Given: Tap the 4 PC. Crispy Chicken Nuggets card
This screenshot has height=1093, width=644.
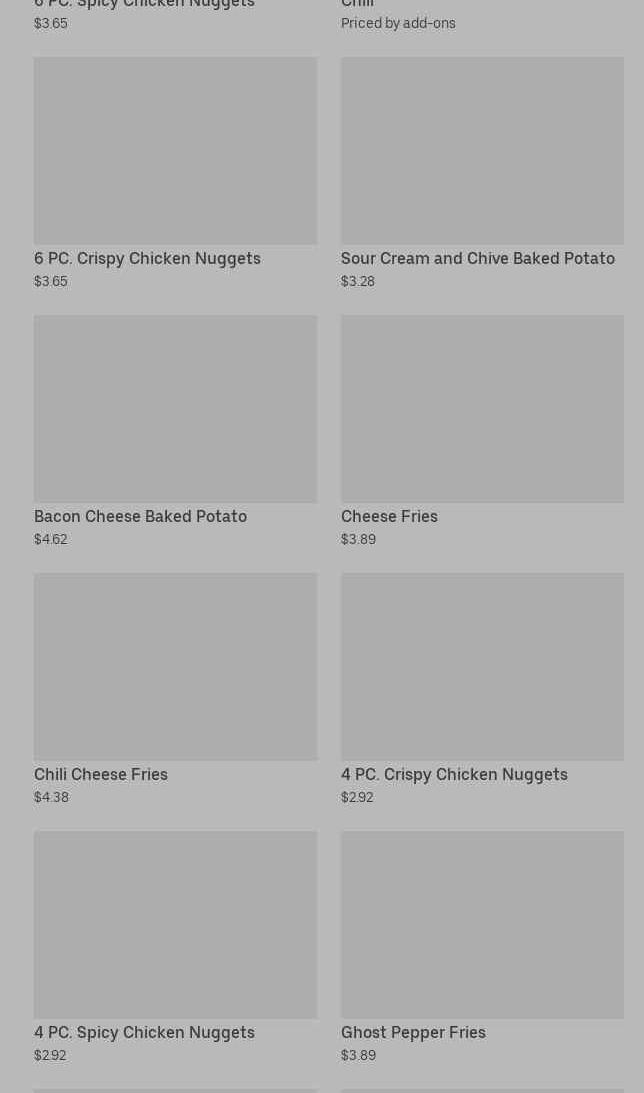Looking at the screenshot, I should (x=482, y=689).
